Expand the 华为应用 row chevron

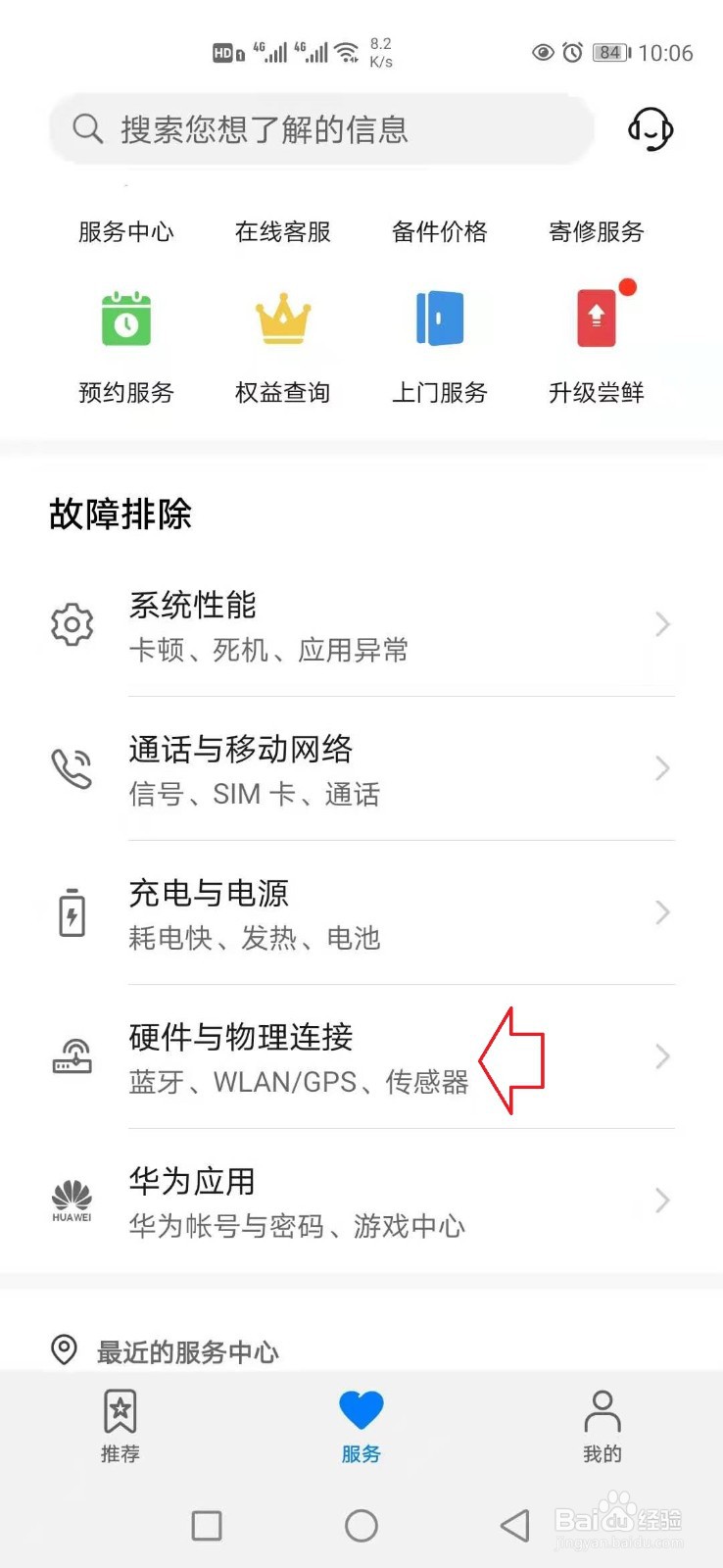(x=662, y=1200)
